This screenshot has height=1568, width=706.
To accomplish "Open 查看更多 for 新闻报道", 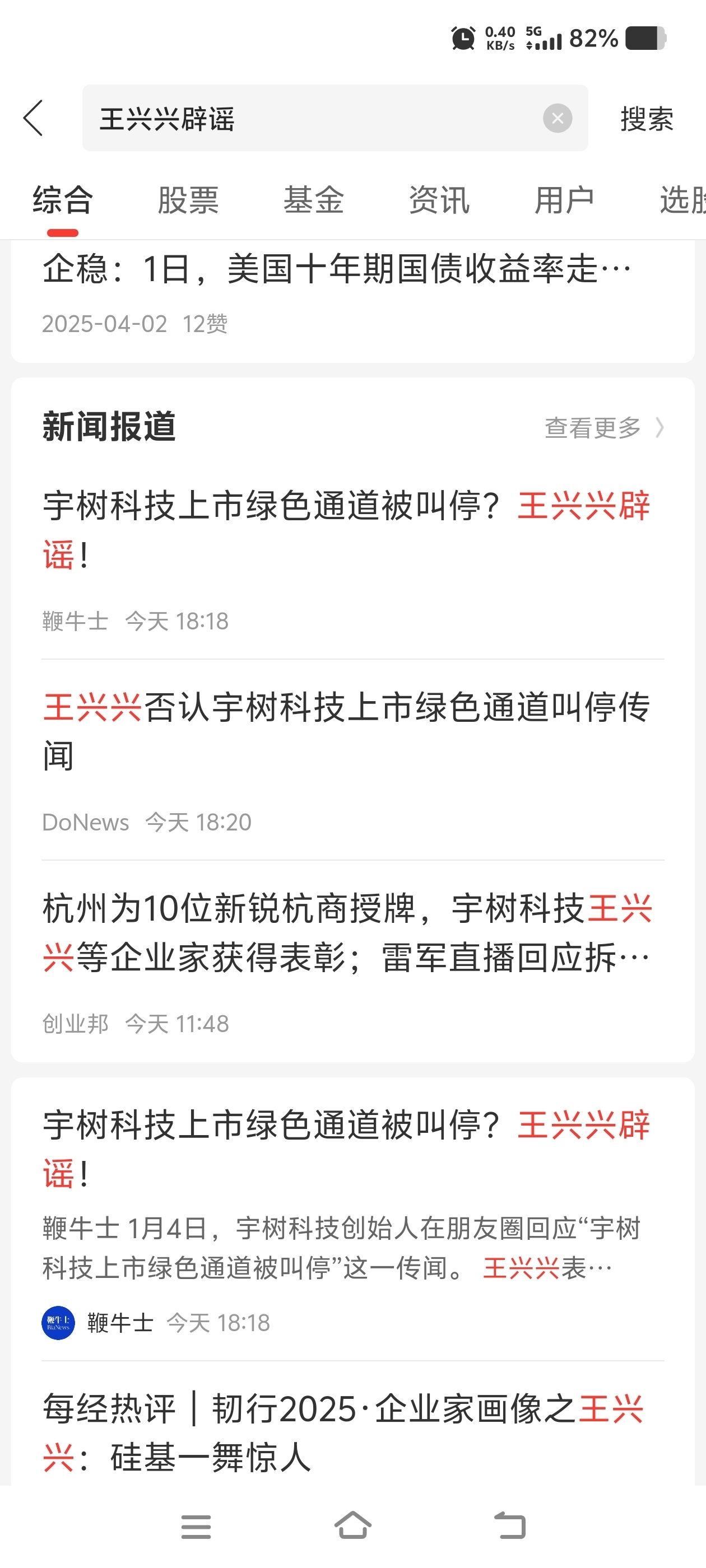I will tap(603, 427).
